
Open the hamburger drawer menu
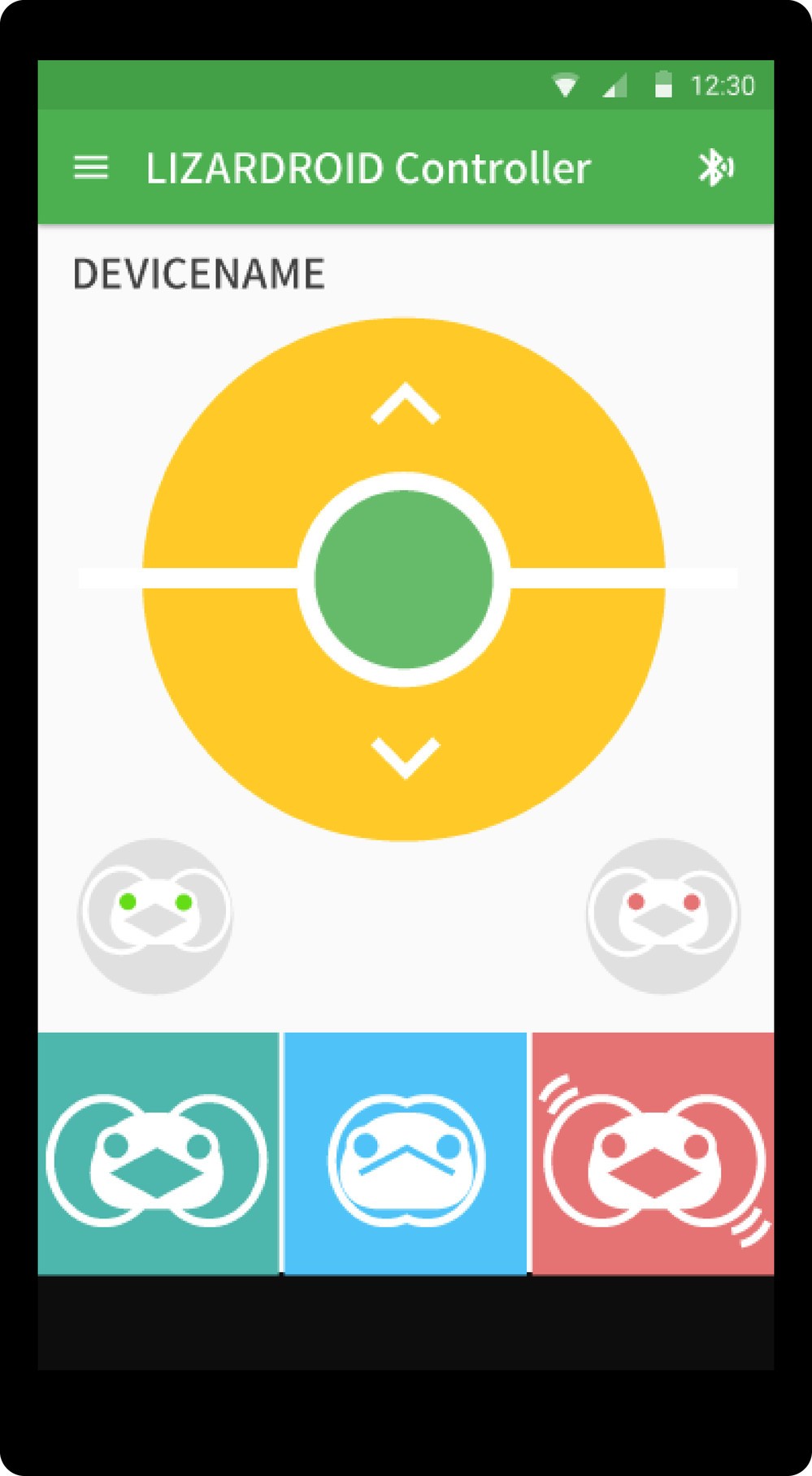coord(91,168)
